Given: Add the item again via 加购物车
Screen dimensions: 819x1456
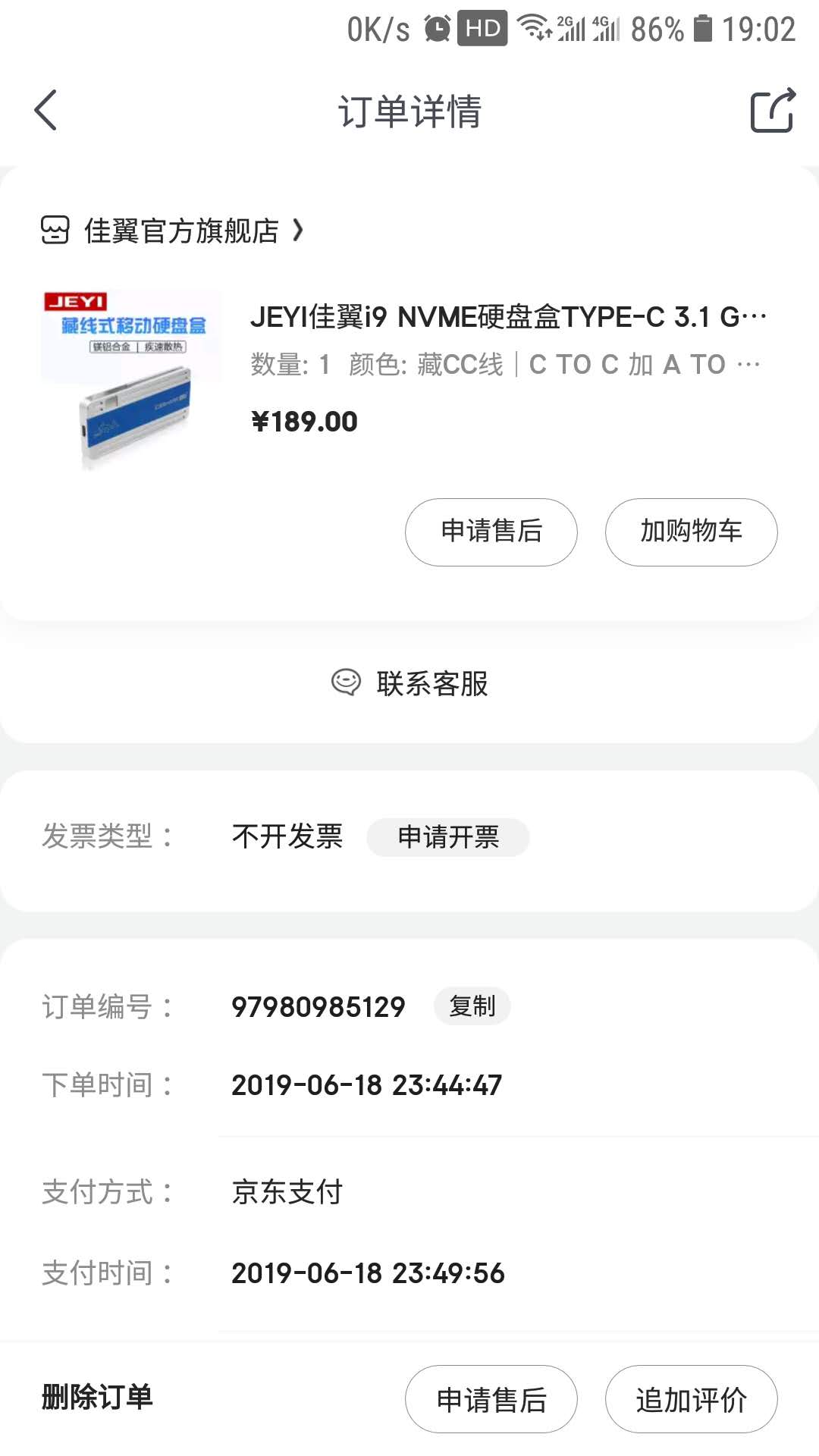Looking at the screenshot, I should (x=691, y=532).
